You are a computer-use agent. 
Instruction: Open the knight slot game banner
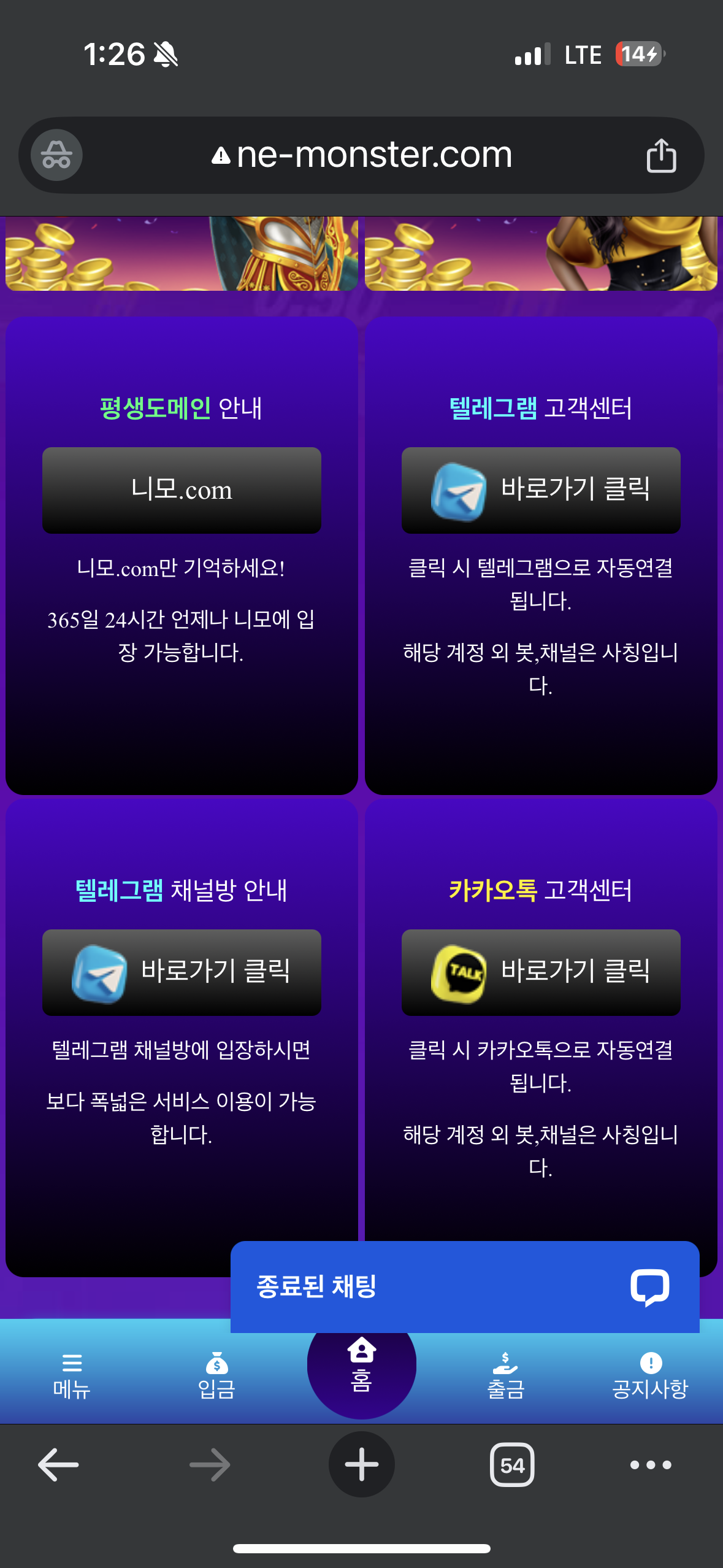(x=182, y=253)
